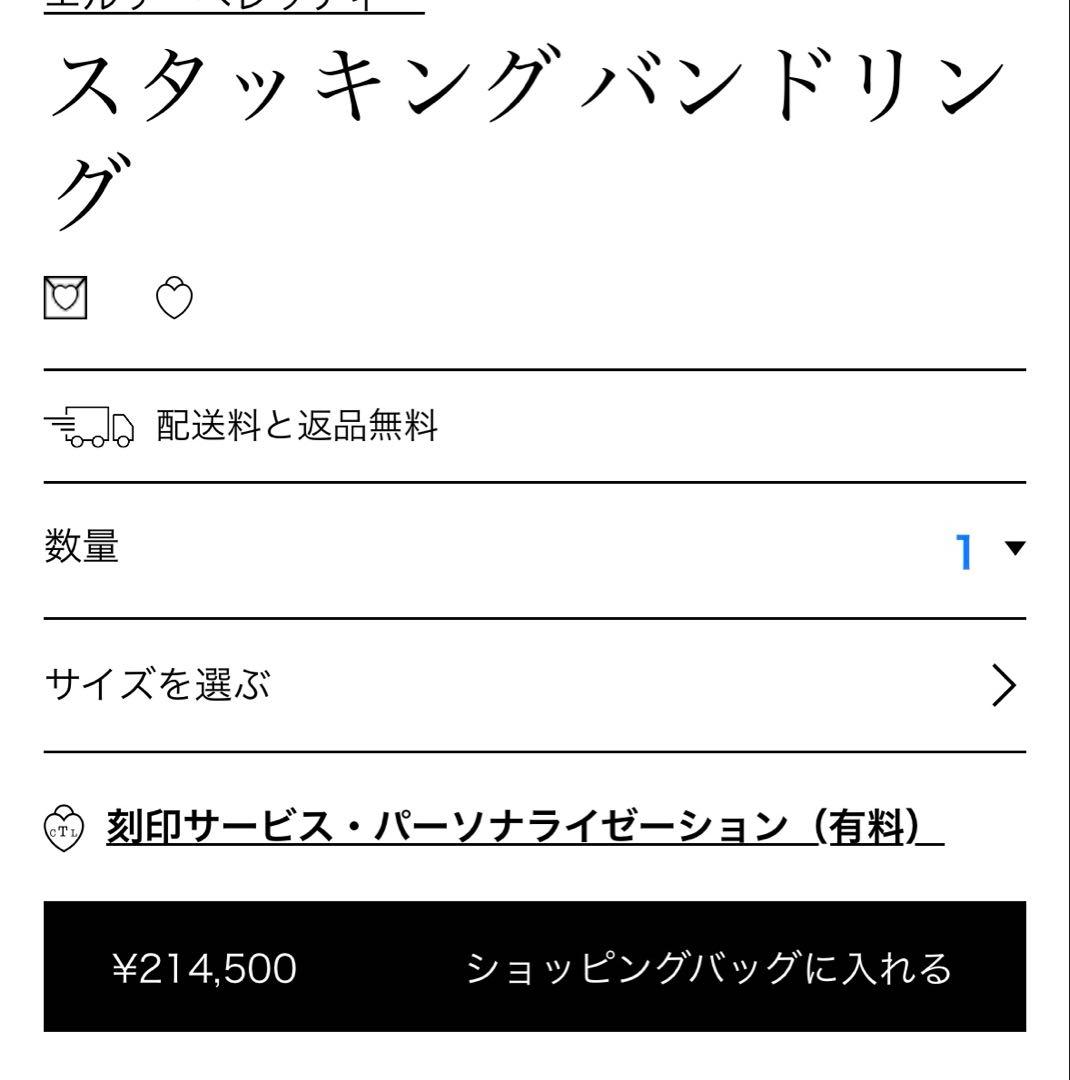This screenshot has width=1070, height=1080.
Task: Click the small heart inside the square frame
Action: (64, 296)
